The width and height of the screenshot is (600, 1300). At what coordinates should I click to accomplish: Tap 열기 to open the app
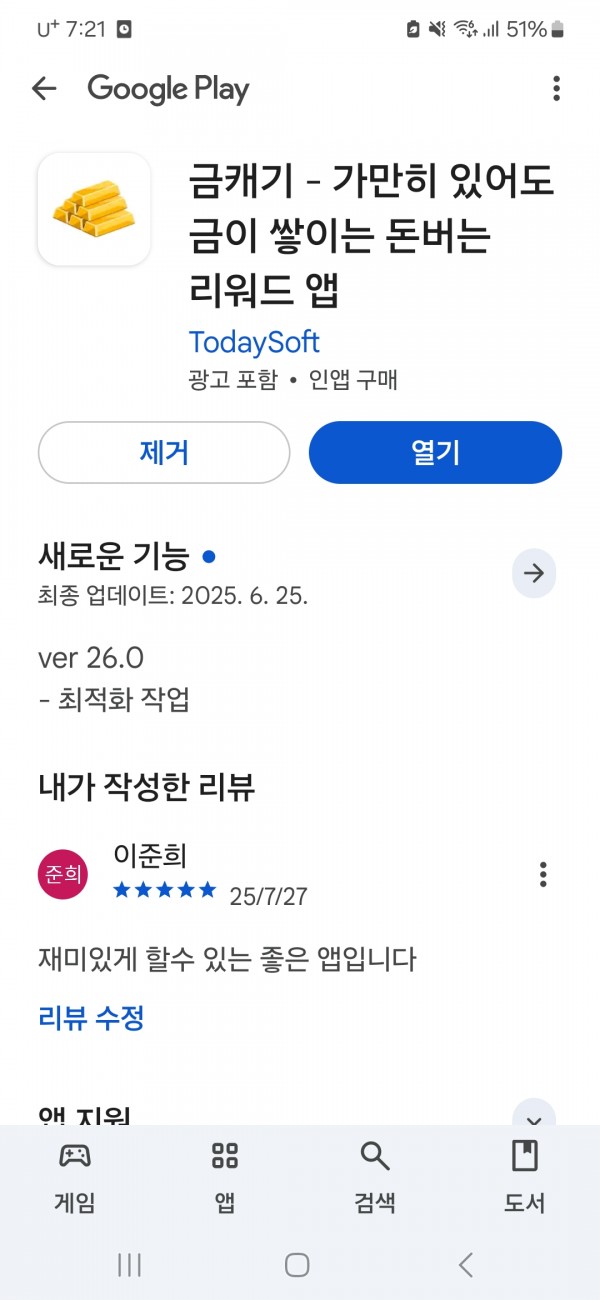[x=436, y=453]
